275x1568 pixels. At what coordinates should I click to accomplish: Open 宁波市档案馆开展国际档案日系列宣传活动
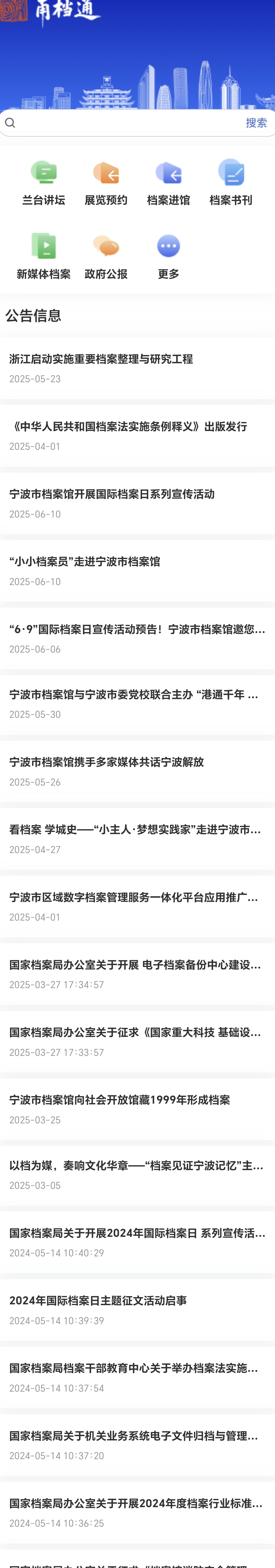coord(112,494)
